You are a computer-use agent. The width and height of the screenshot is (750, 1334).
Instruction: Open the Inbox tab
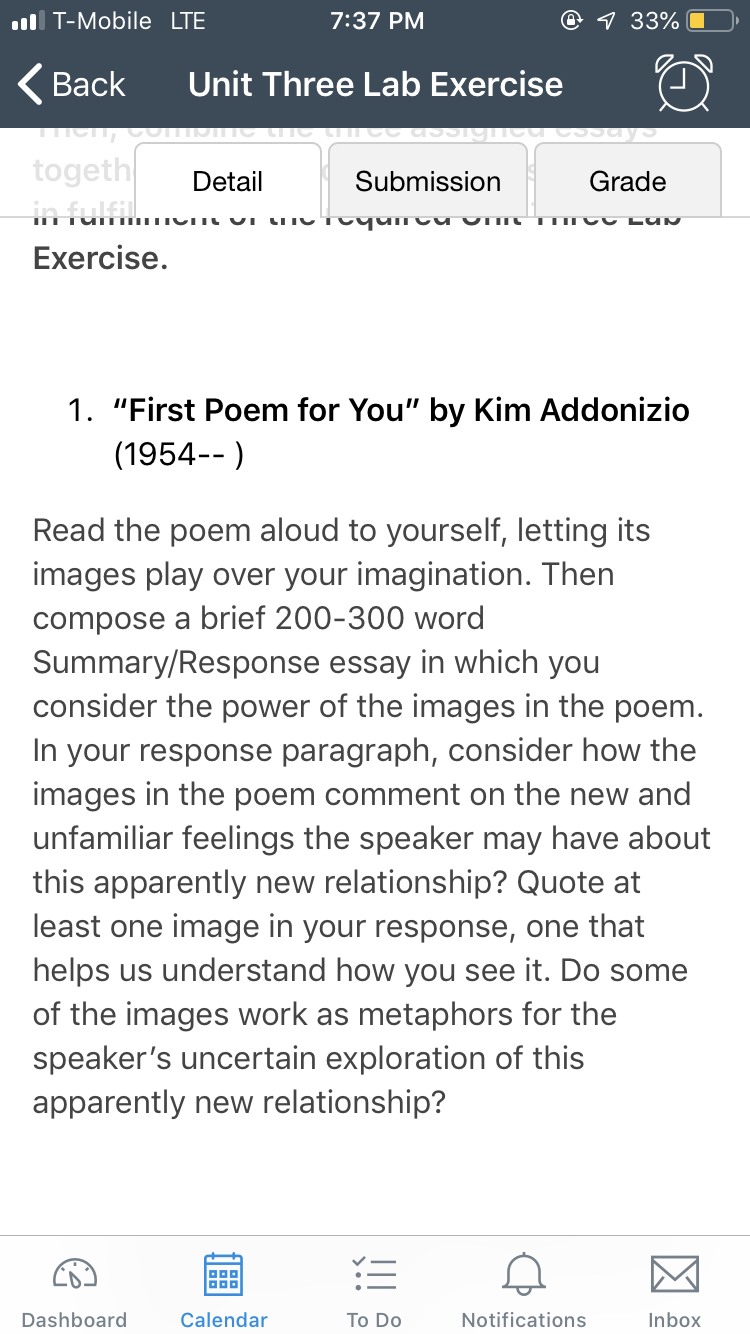(x=675, y=1290)
